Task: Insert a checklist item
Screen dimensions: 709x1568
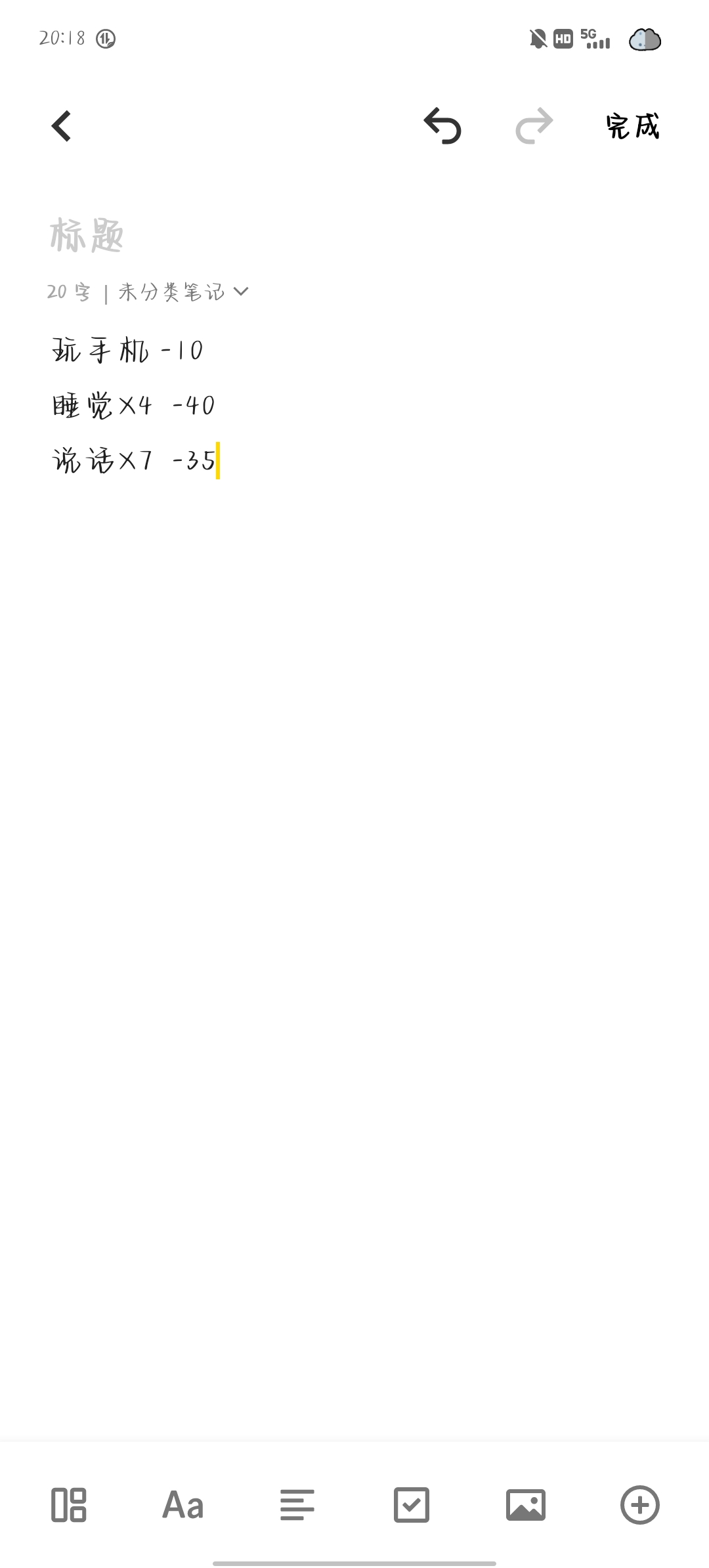Action: tap(412, 1504)
